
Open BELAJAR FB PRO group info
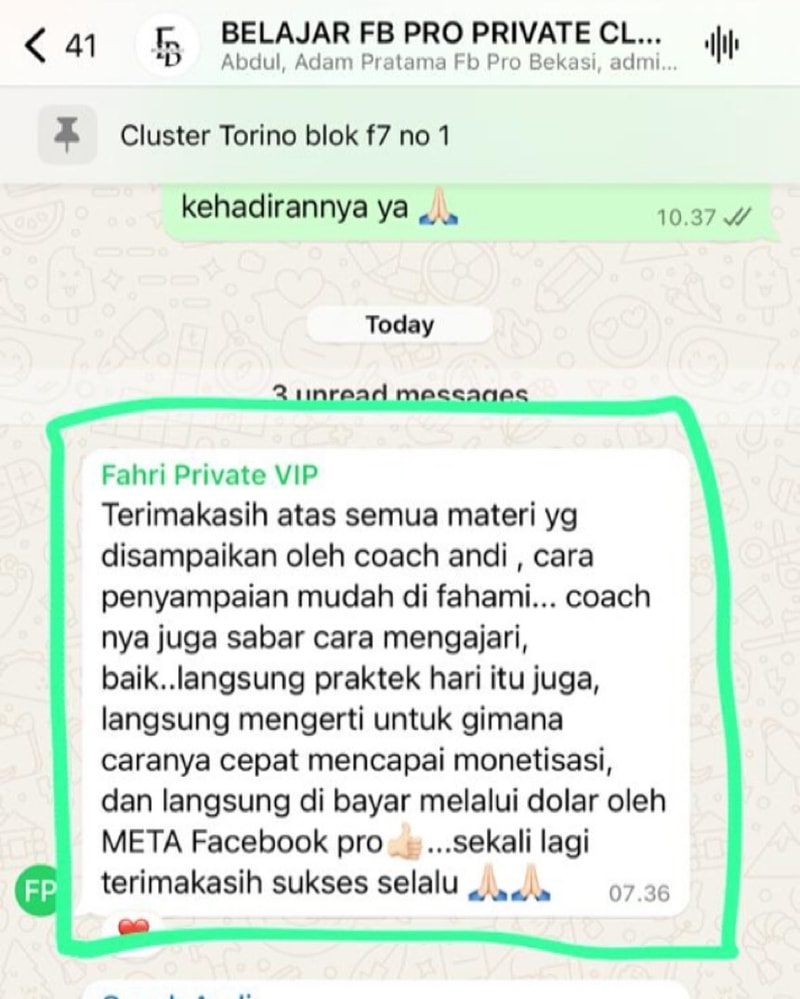click(440, 45)
